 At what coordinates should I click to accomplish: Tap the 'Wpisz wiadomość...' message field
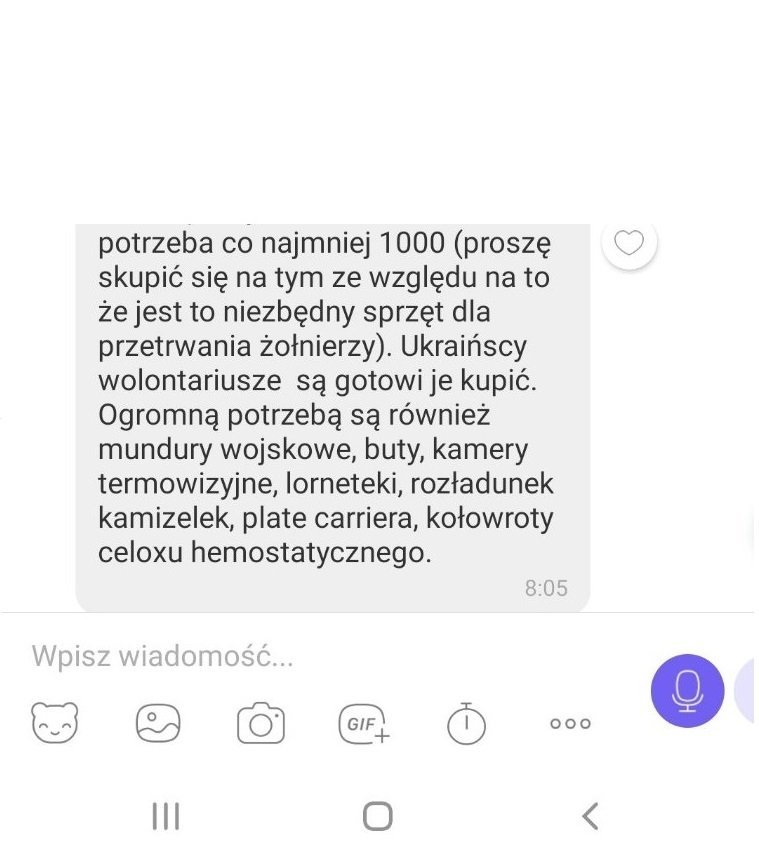[300, 657]
